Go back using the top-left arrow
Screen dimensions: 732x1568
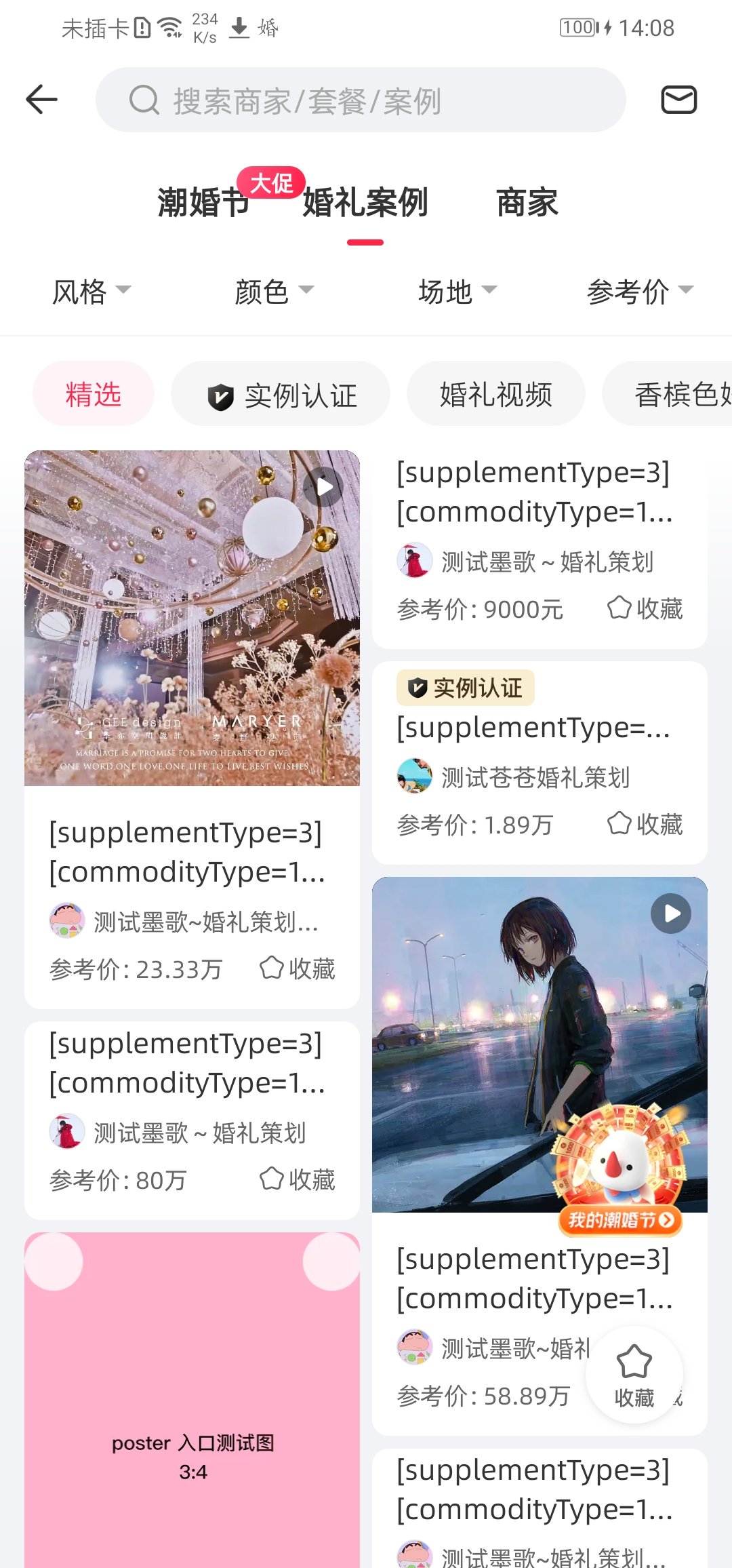click(41, 100)
